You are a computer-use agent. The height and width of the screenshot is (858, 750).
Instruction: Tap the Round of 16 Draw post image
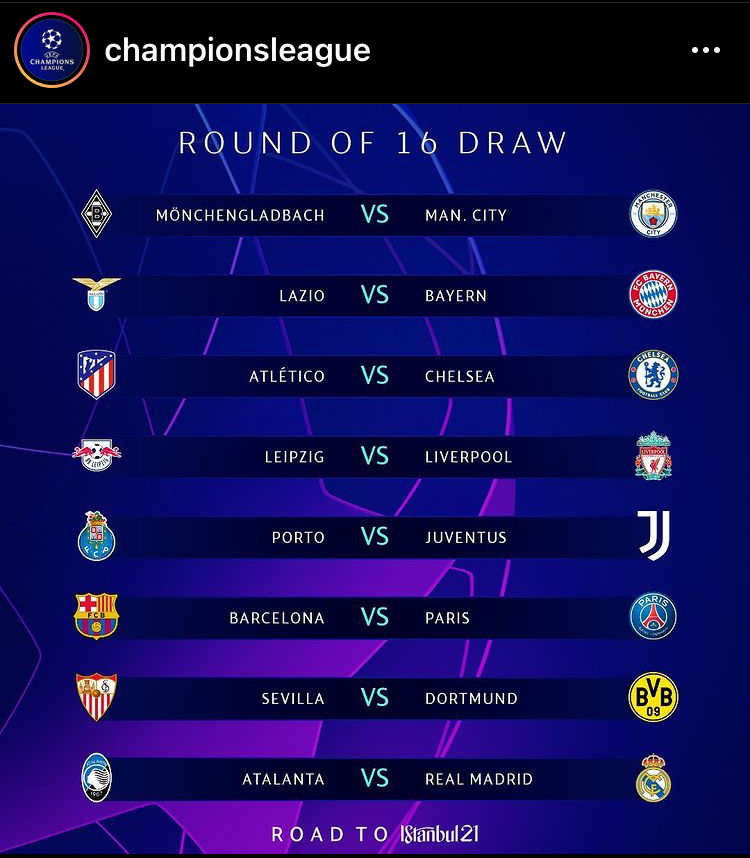coord(375,480)
